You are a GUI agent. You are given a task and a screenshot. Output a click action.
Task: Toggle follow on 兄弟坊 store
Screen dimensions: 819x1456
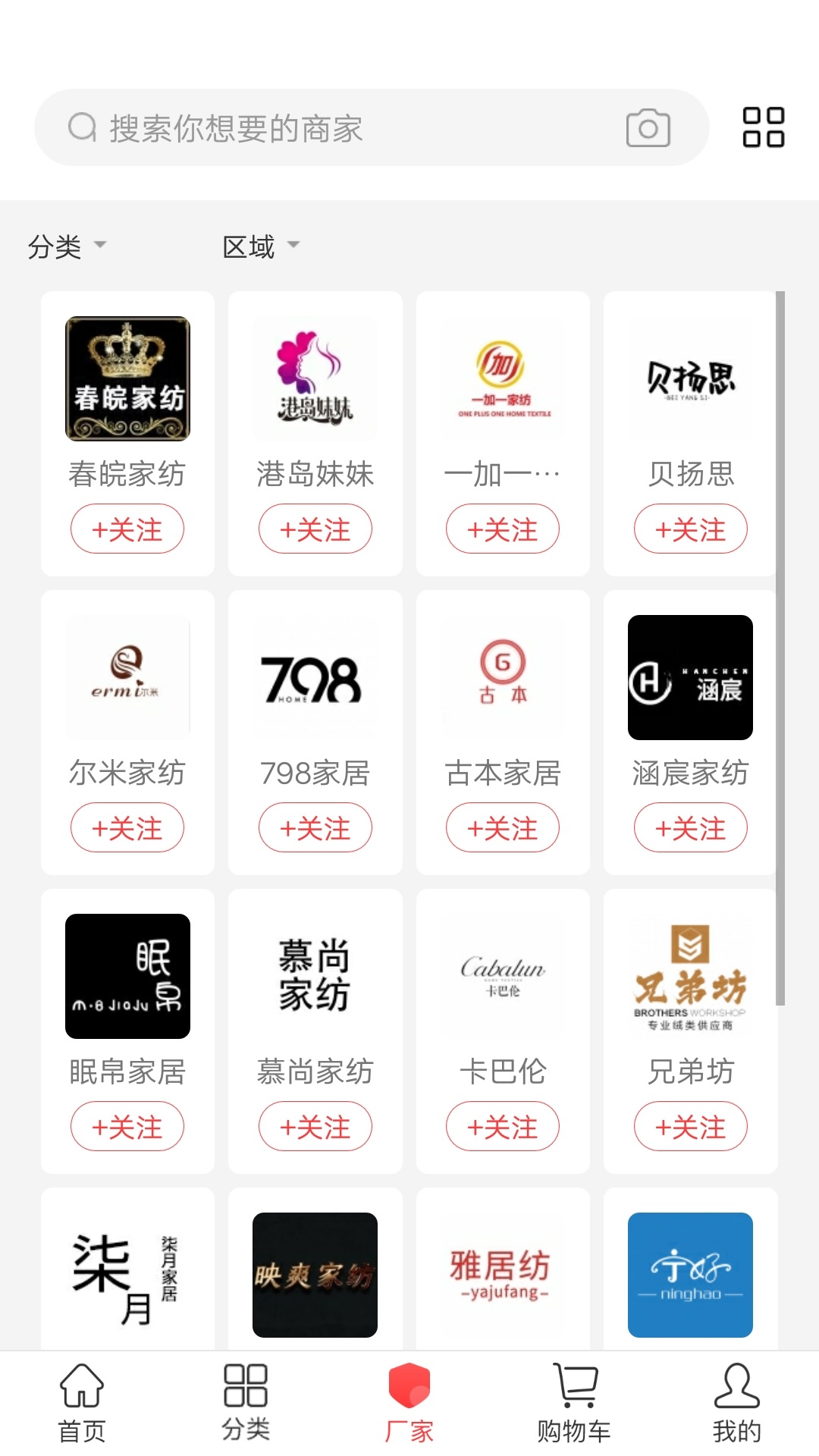point(691,1127)
